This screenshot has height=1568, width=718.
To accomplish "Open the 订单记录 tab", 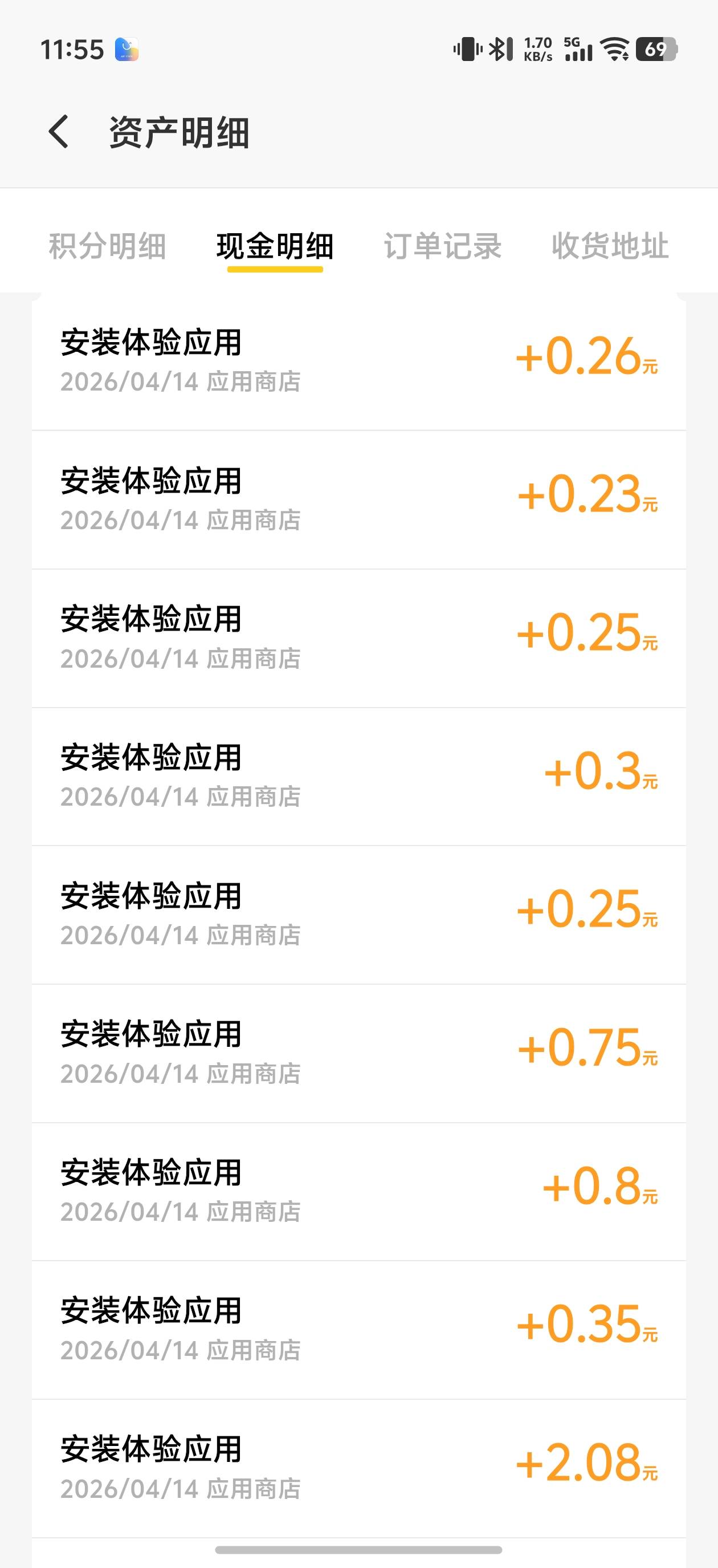I will pyautogui.click(x=442, y=246).
